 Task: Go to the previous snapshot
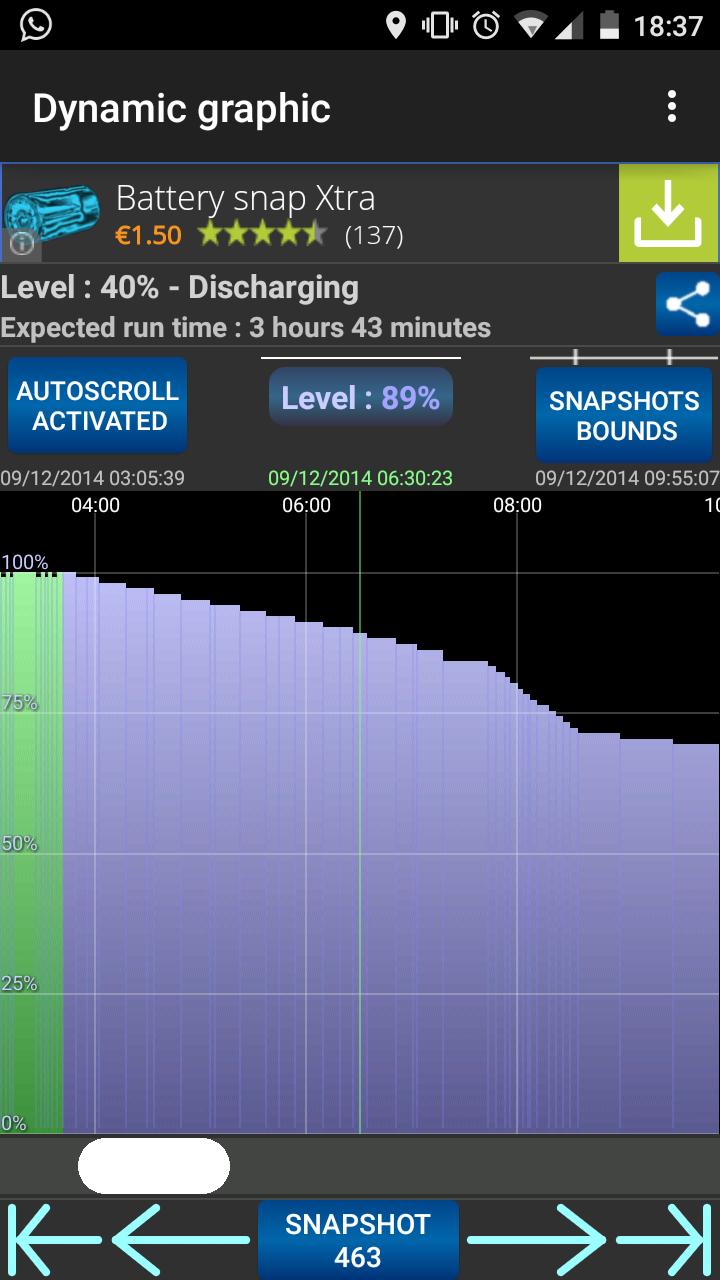pos(180,1240)
